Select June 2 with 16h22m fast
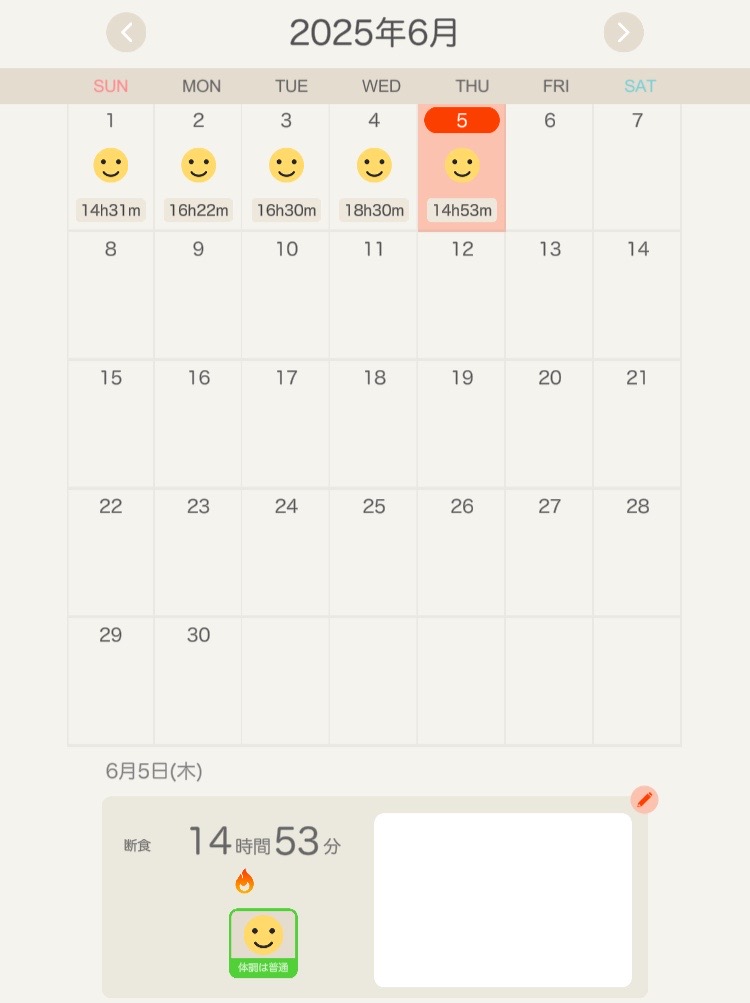This screenshot has width=750, height=1003. 198,167
